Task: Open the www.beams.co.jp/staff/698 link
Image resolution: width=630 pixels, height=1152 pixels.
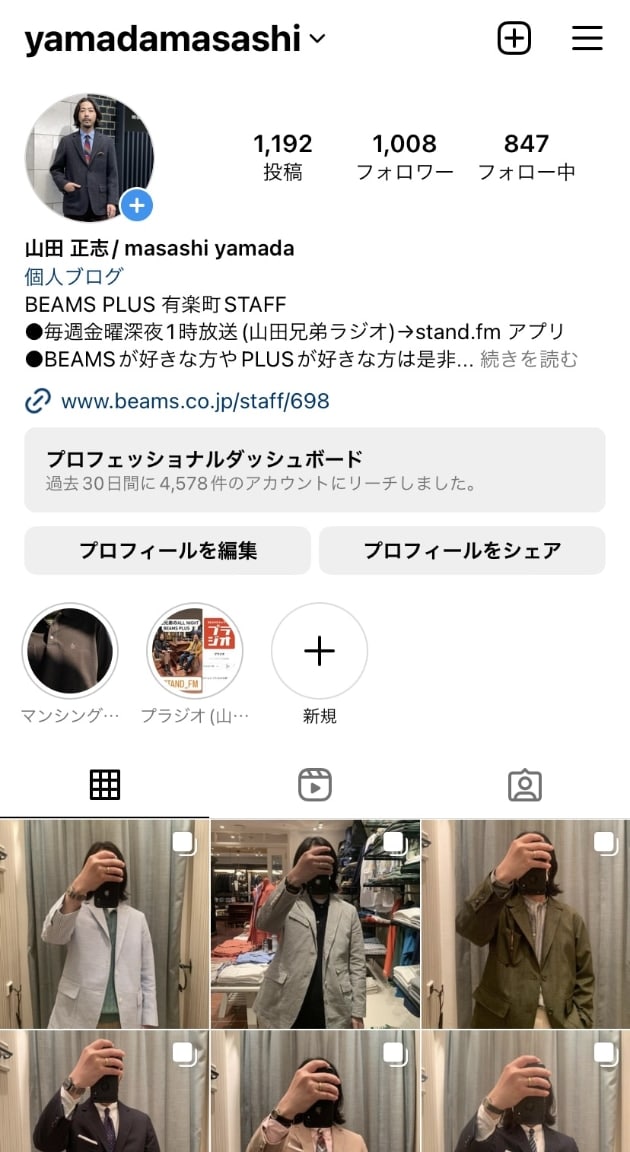Action: point(195,402)
